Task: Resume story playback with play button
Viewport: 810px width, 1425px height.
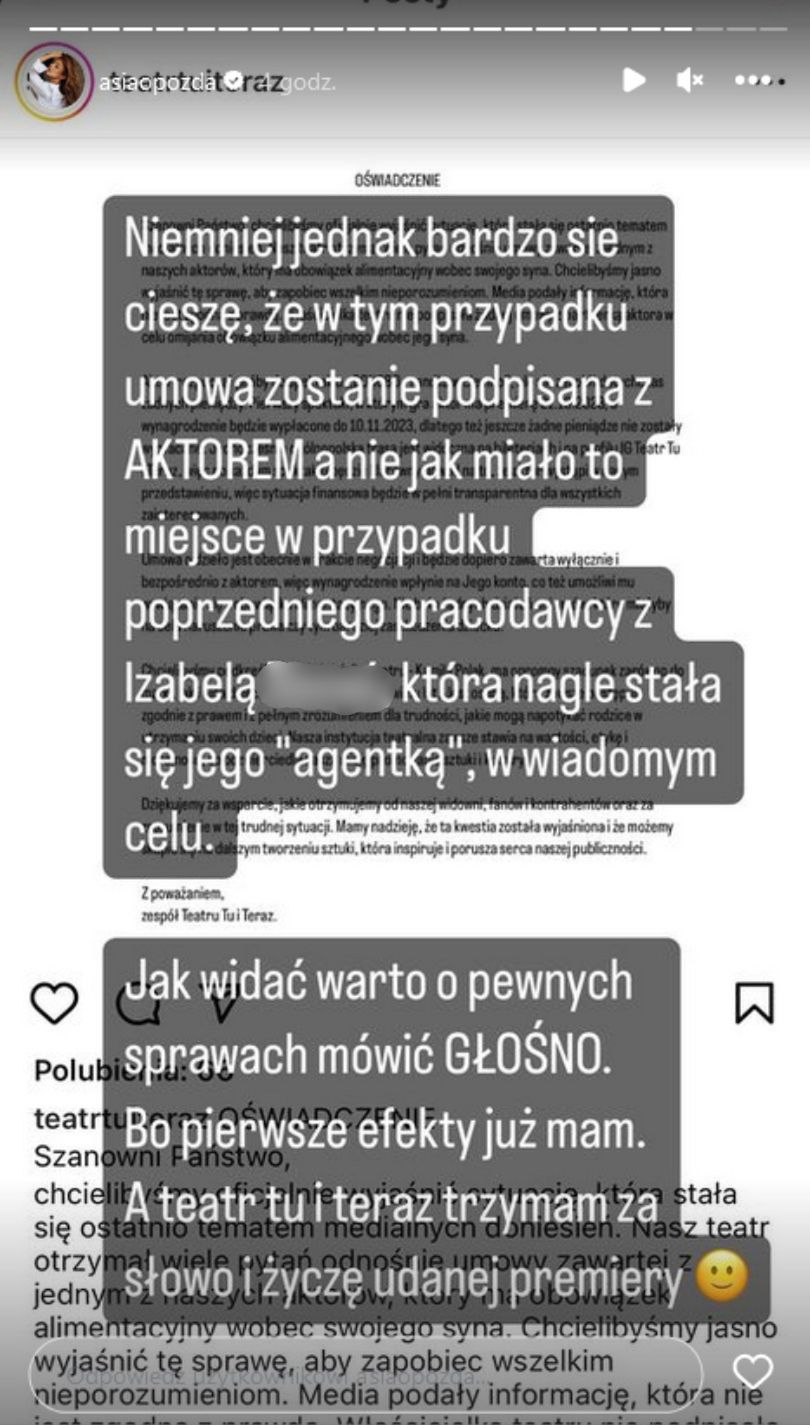Action: (x=634, y=81)
